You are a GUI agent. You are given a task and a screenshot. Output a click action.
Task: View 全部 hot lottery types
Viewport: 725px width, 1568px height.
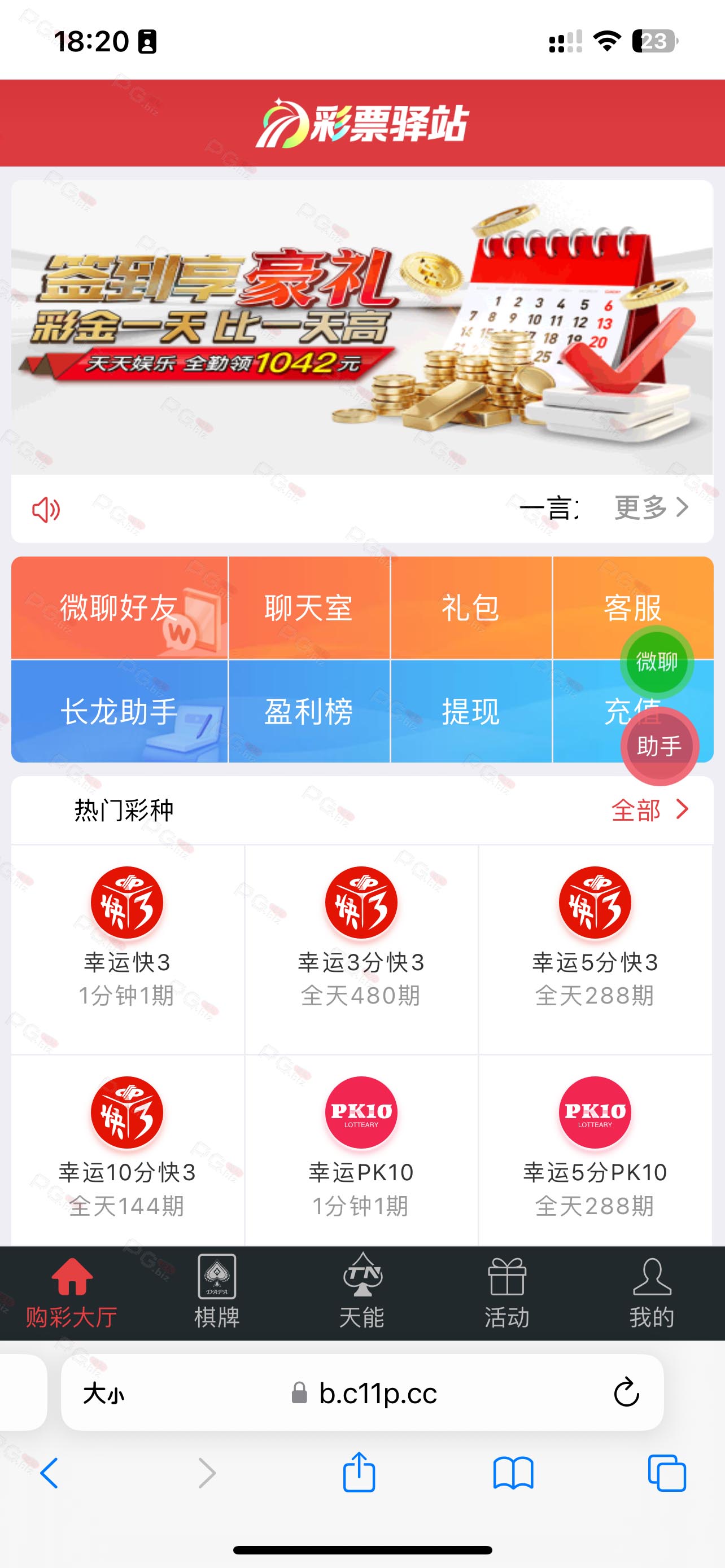[650, 810]
